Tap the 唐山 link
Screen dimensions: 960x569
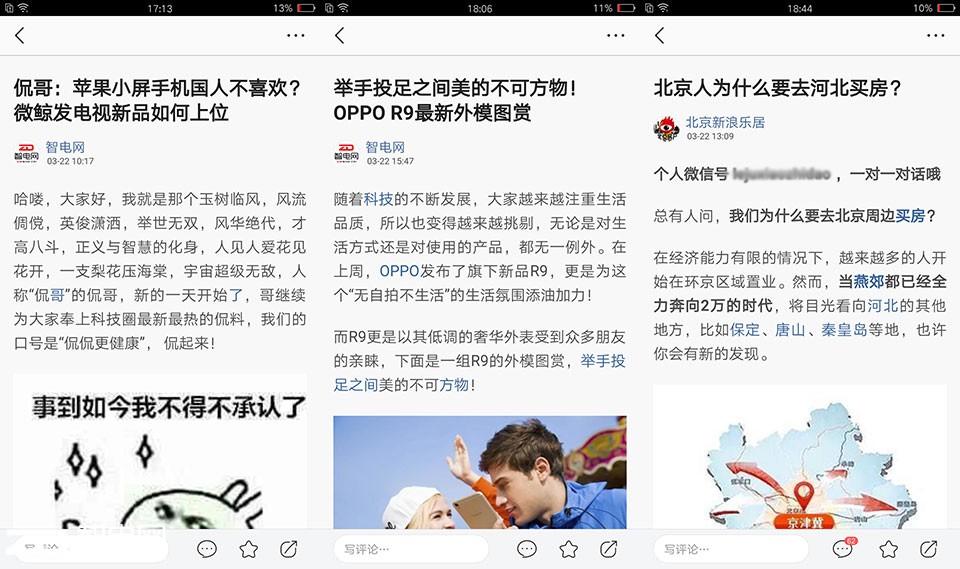coord(790,330)
